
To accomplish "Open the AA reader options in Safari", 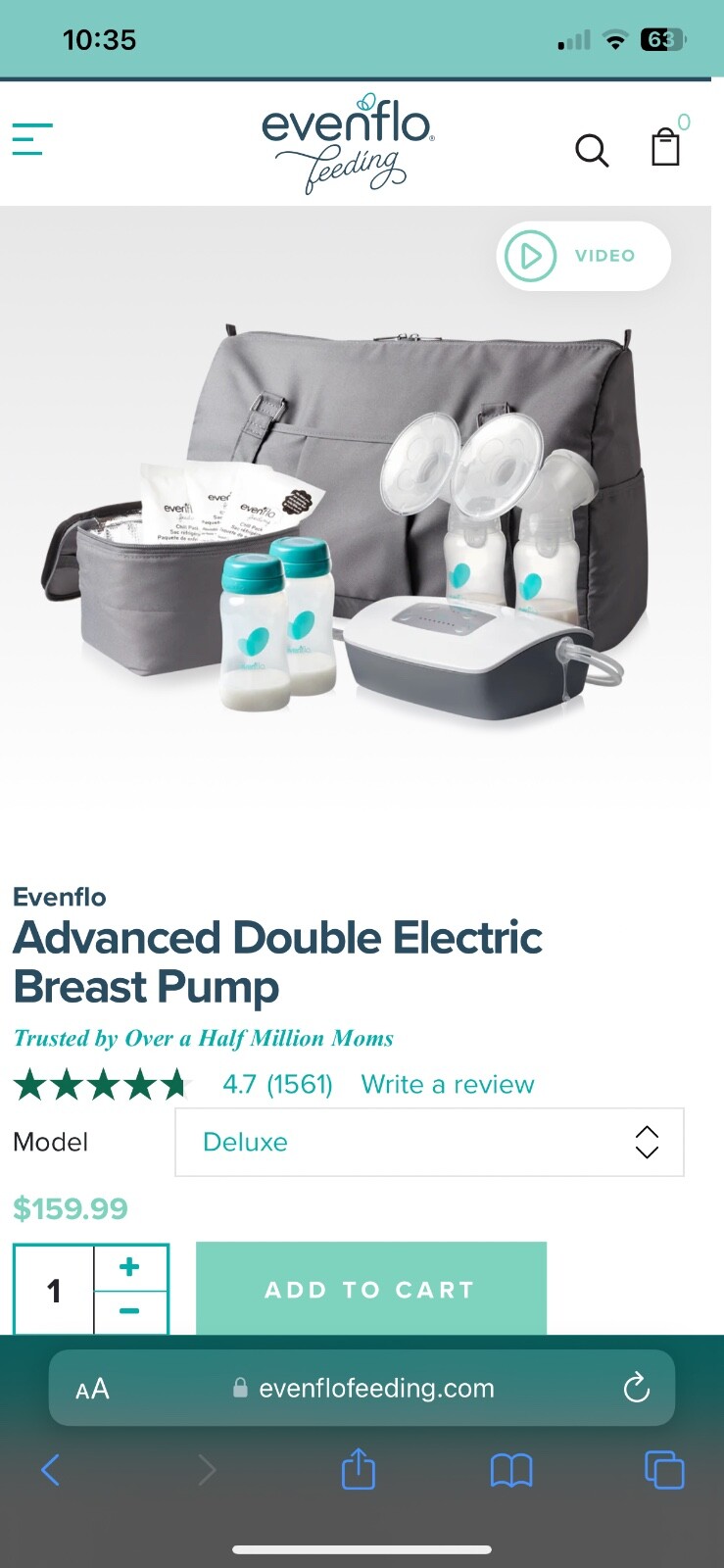I will pyautogui.click(x=92, y=1389).
